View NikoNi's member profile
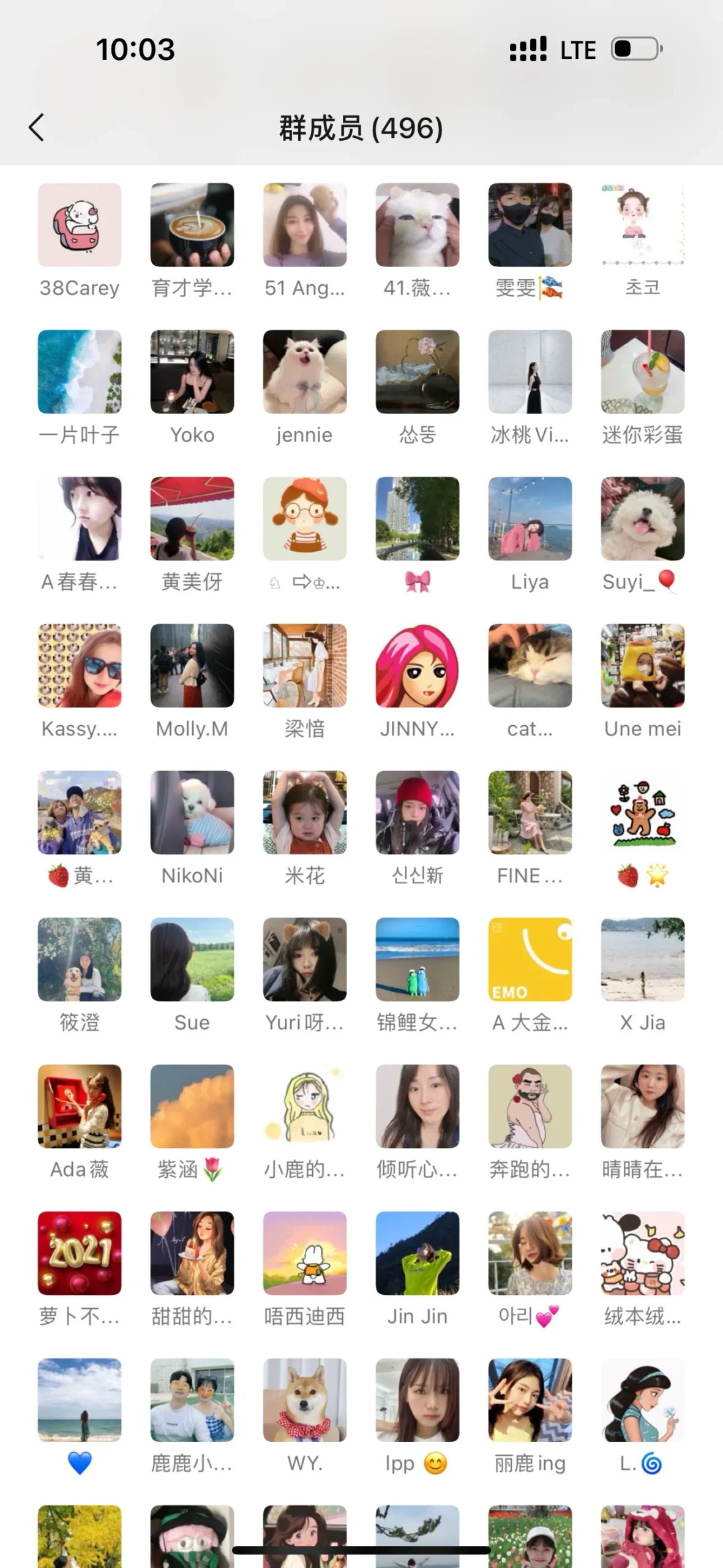Image resolution: width=723 pixels, height=1568 pixels. [x=192, y=813]
